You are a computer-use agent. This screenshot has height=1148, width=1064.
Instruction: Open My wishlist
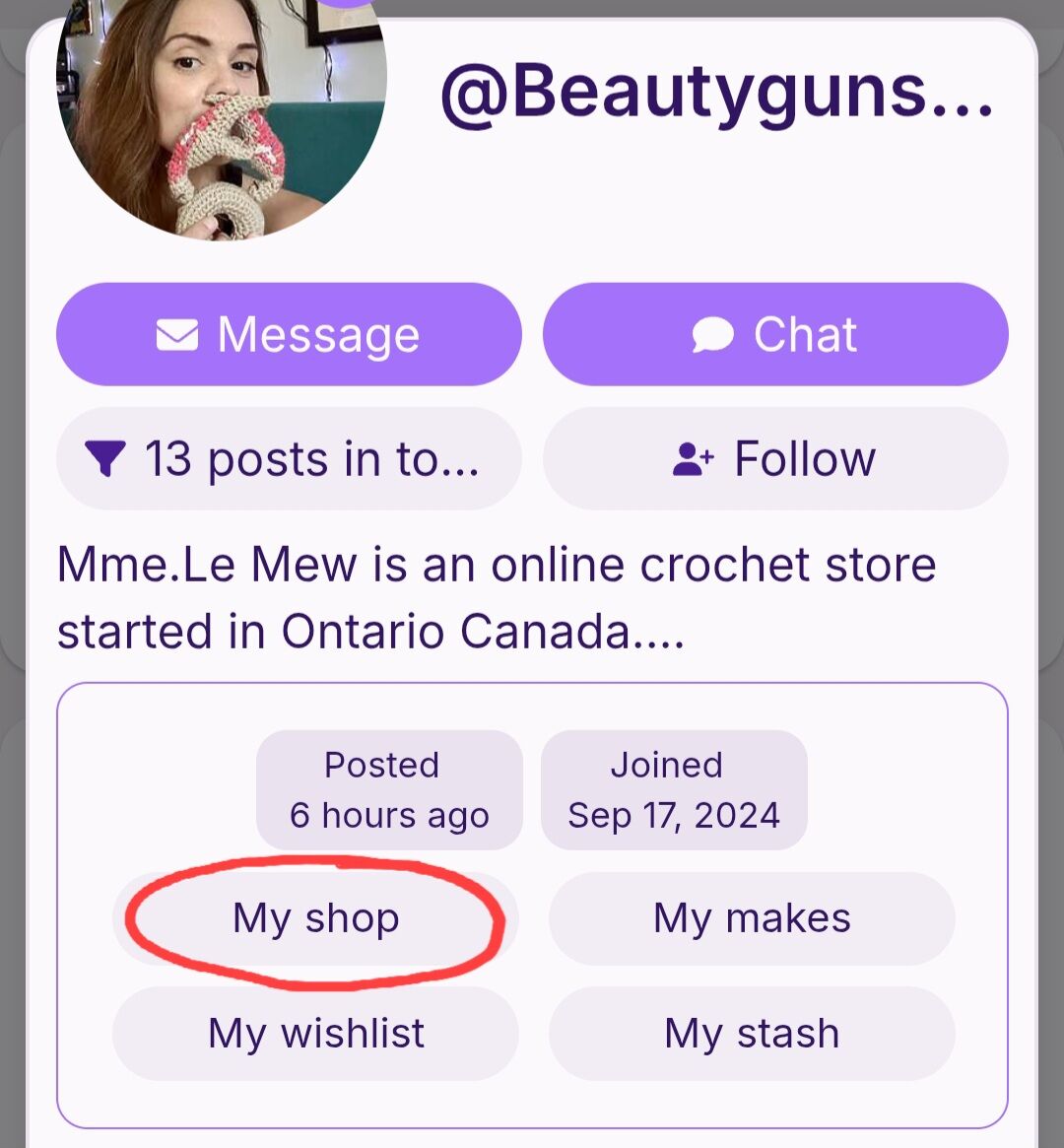click(315, 1034)
